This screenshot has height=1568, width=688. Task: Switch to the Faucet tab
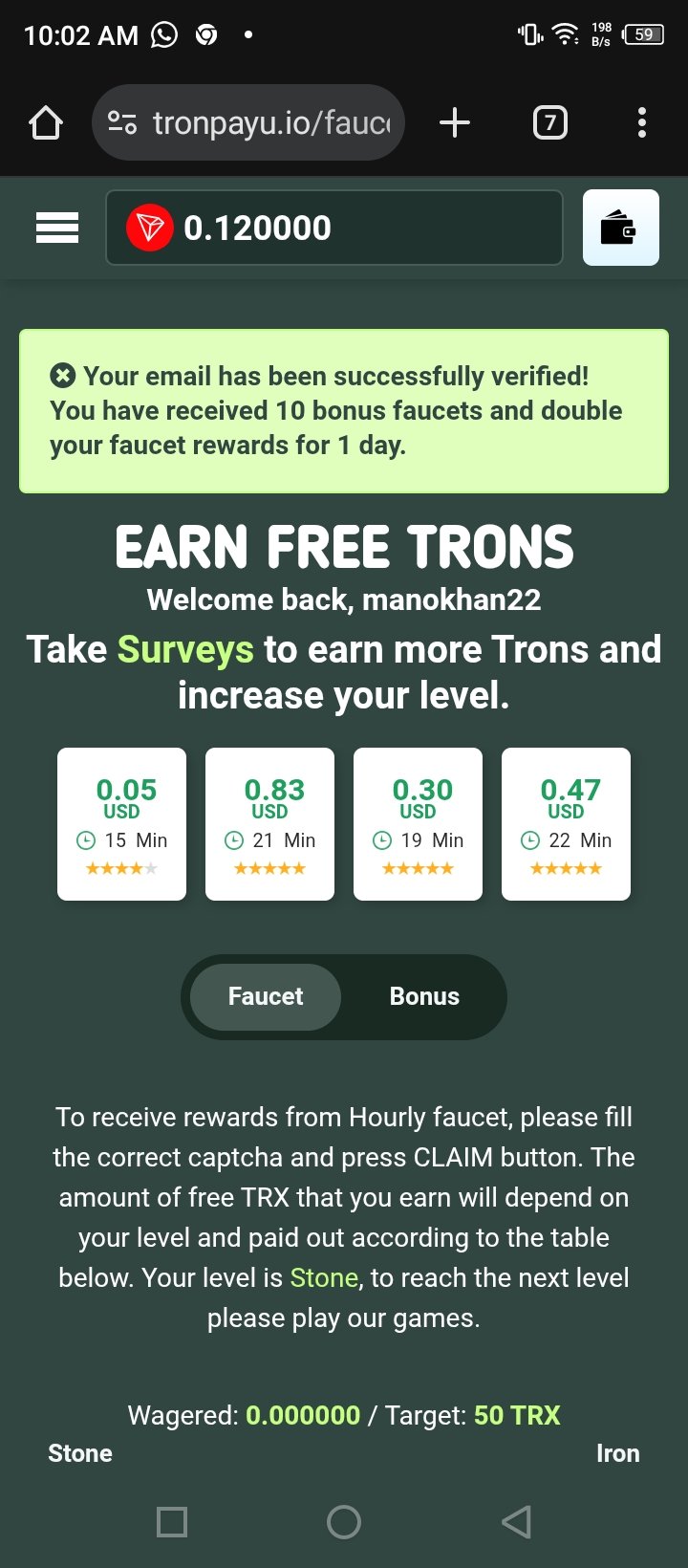(266, 996)
